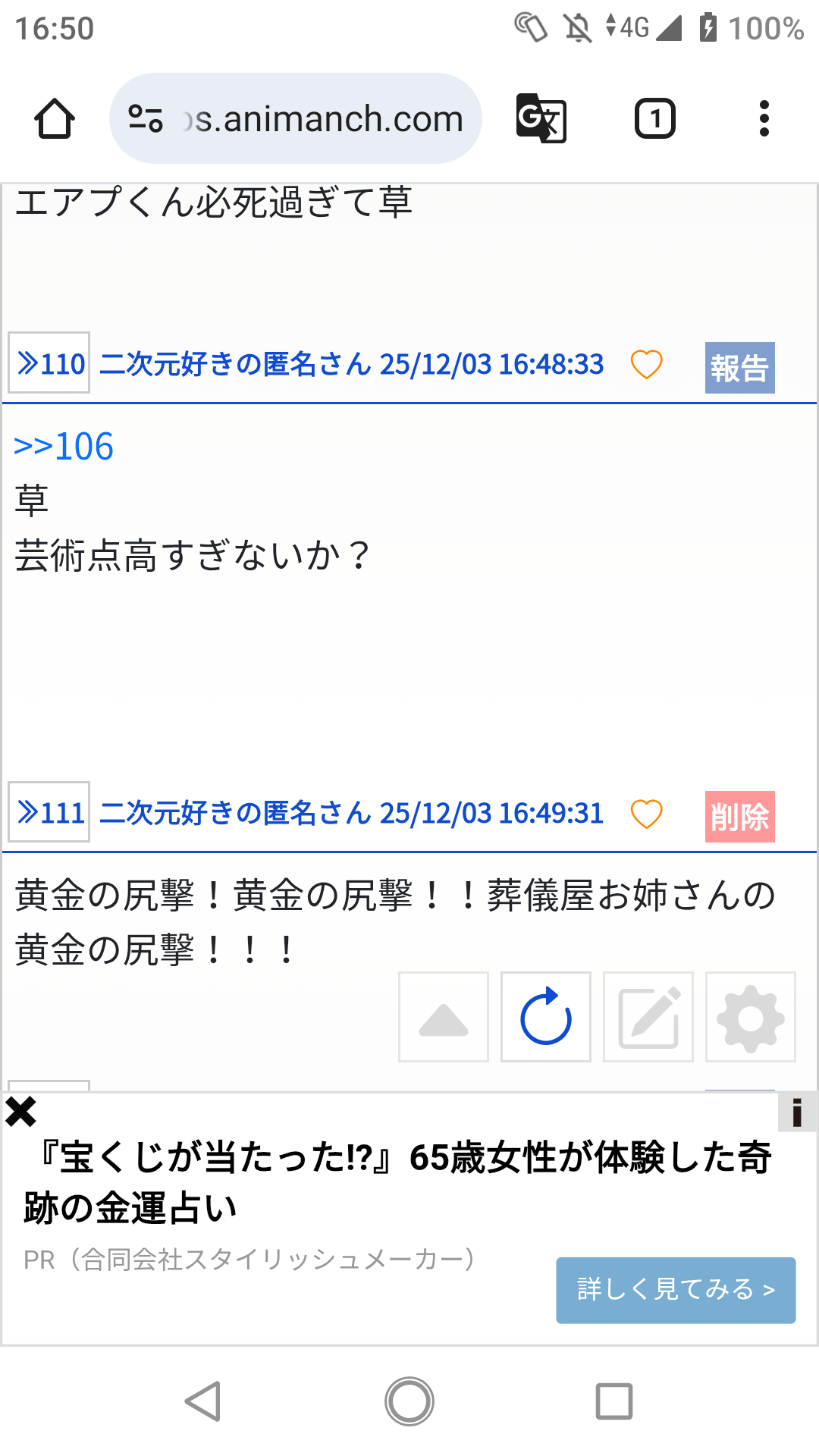Like post 110 with the heart
Screen dimensions: 819x1456
tap(646, 365)
